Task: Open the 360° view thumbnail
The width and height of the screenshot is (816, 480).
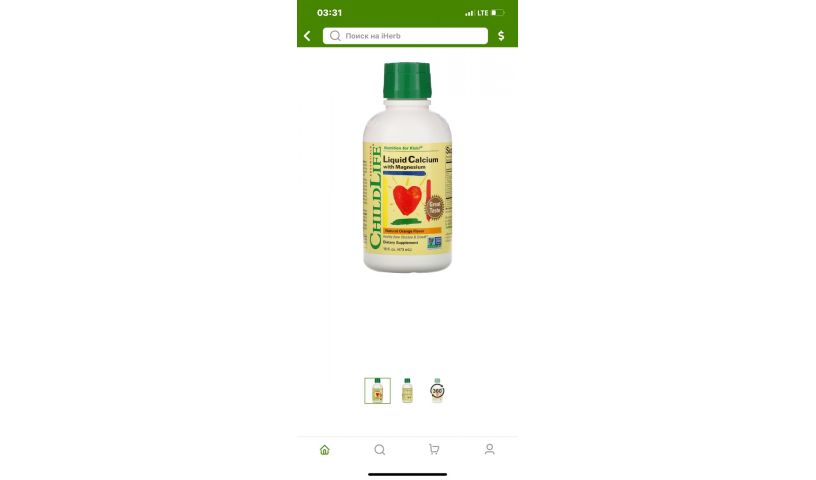Action: click(x=437, y=390)
